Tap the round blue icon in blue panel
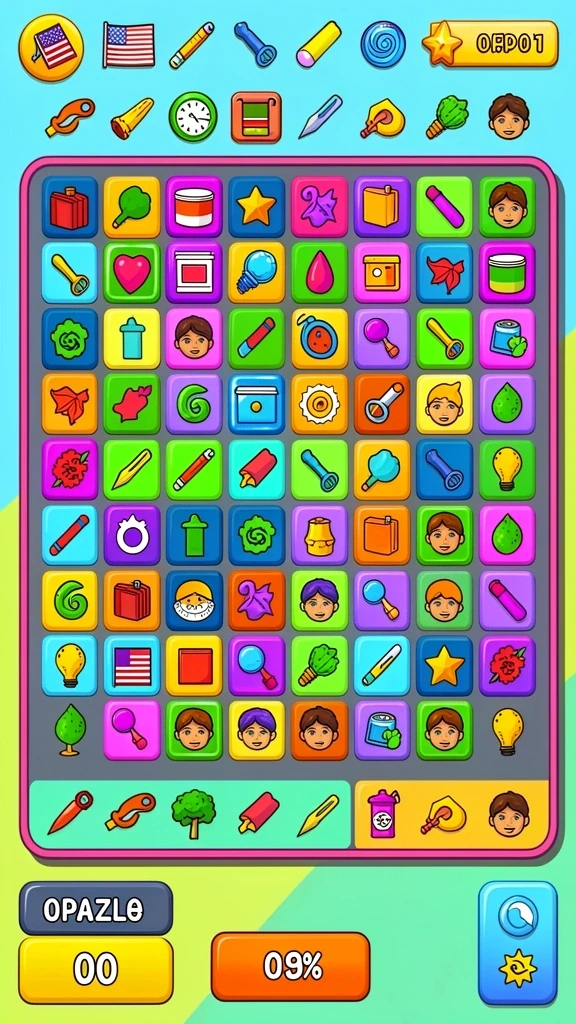Screen dimensions: 576x1024 point(518,917)
